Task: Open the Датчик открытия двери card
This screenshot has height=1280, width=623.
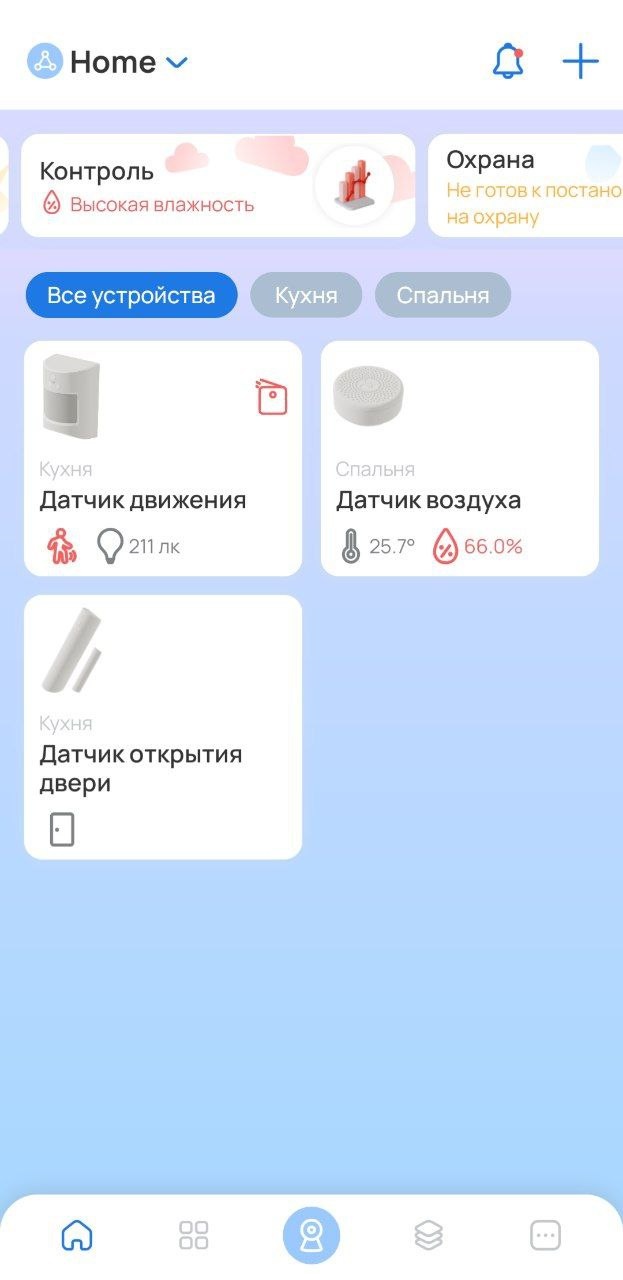Action: coord(163,727)
